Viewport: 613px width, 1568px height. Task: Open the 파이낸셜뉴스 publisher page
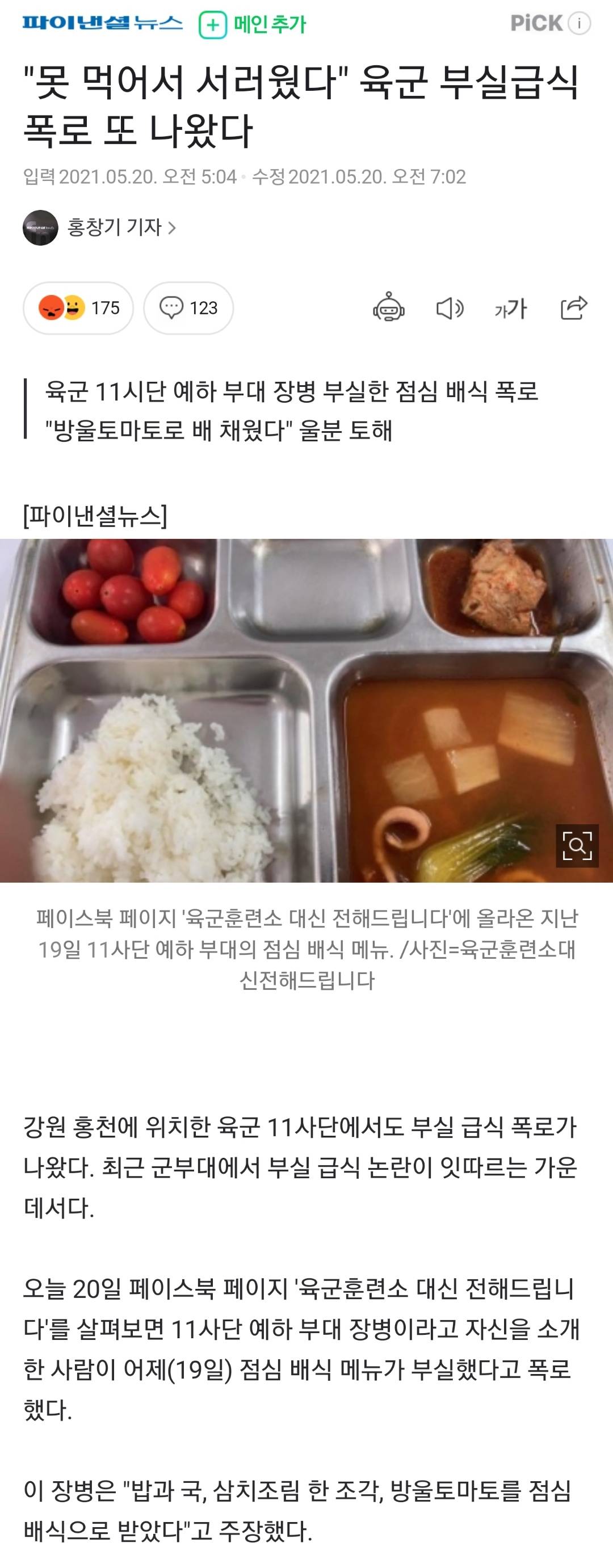pos(102,24)
